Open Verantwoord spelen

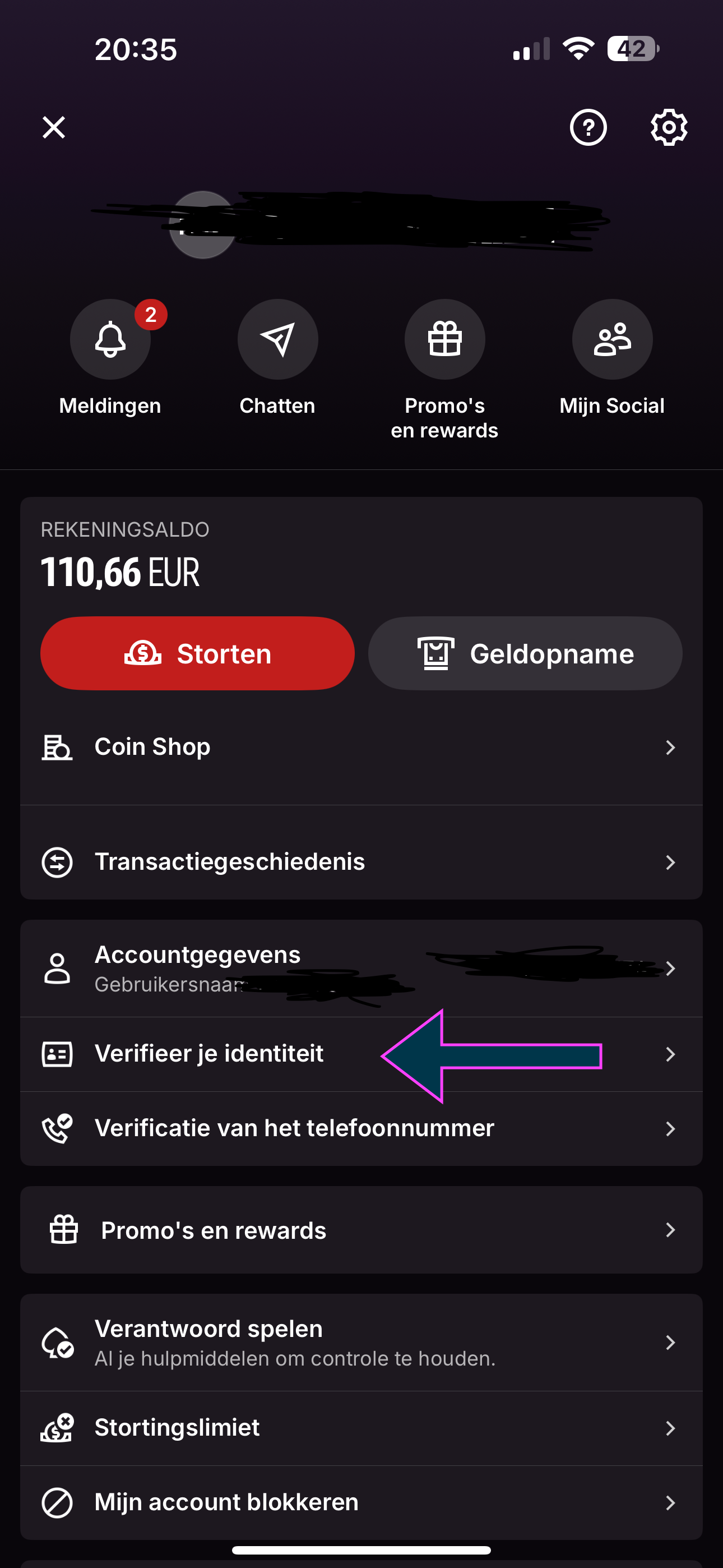[361, 1342]
